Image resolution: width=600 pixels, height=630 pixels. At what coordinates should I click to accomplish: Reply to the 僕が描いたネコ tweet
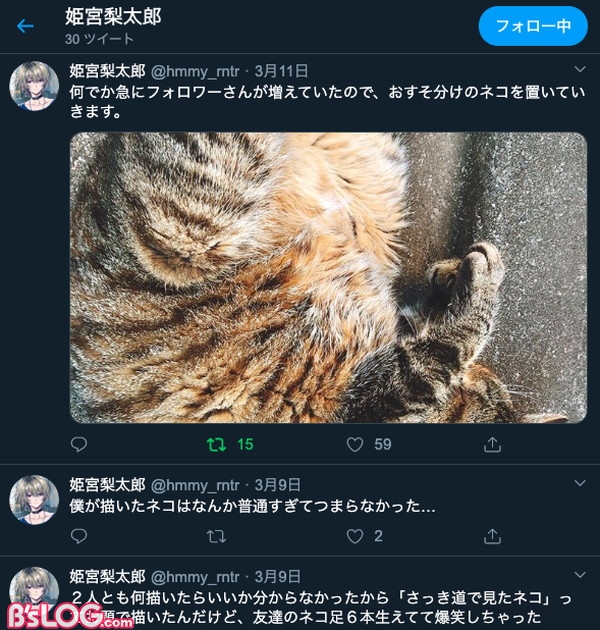click(79, 537)
